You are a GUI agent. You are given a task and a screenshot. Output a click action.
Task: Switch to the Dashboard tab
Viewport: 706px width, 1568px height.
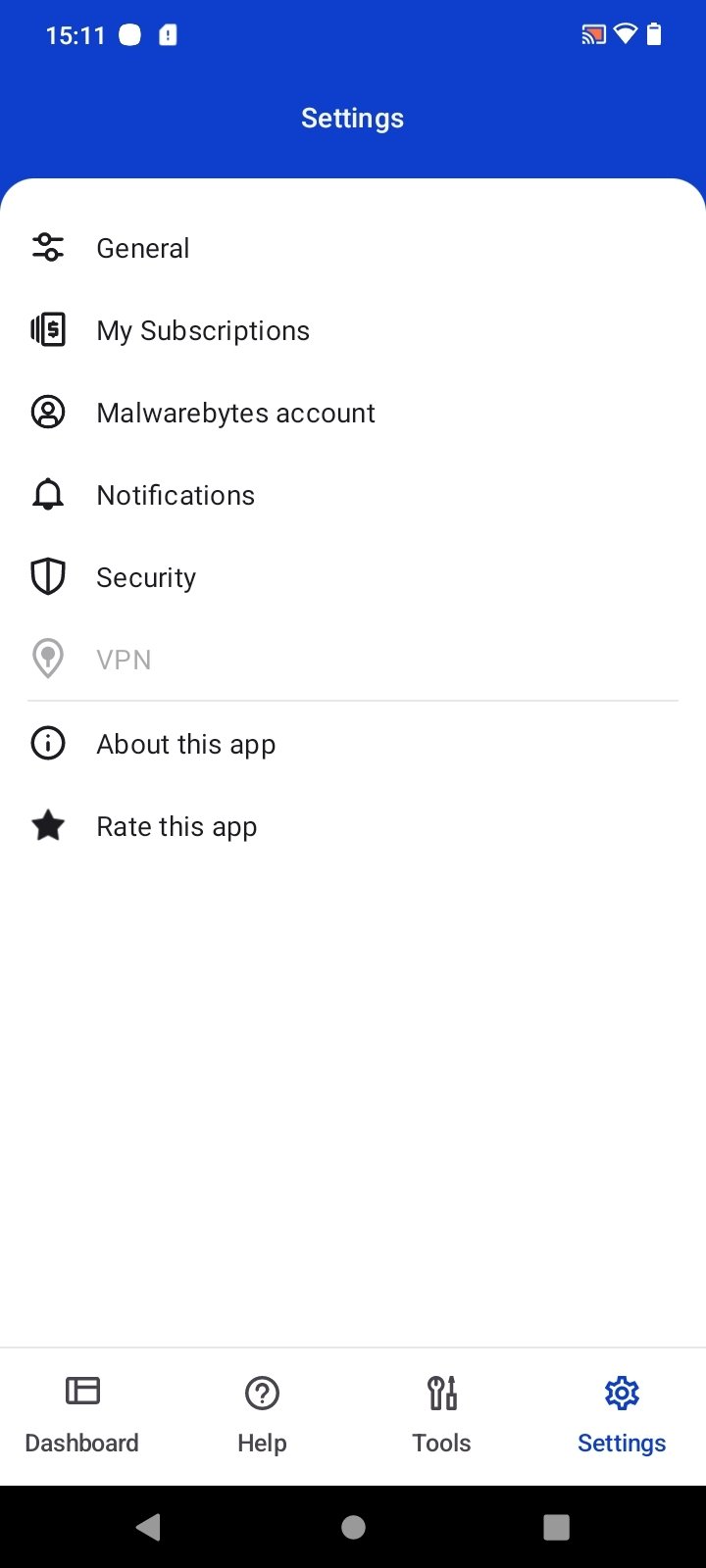coord(82,1416)
